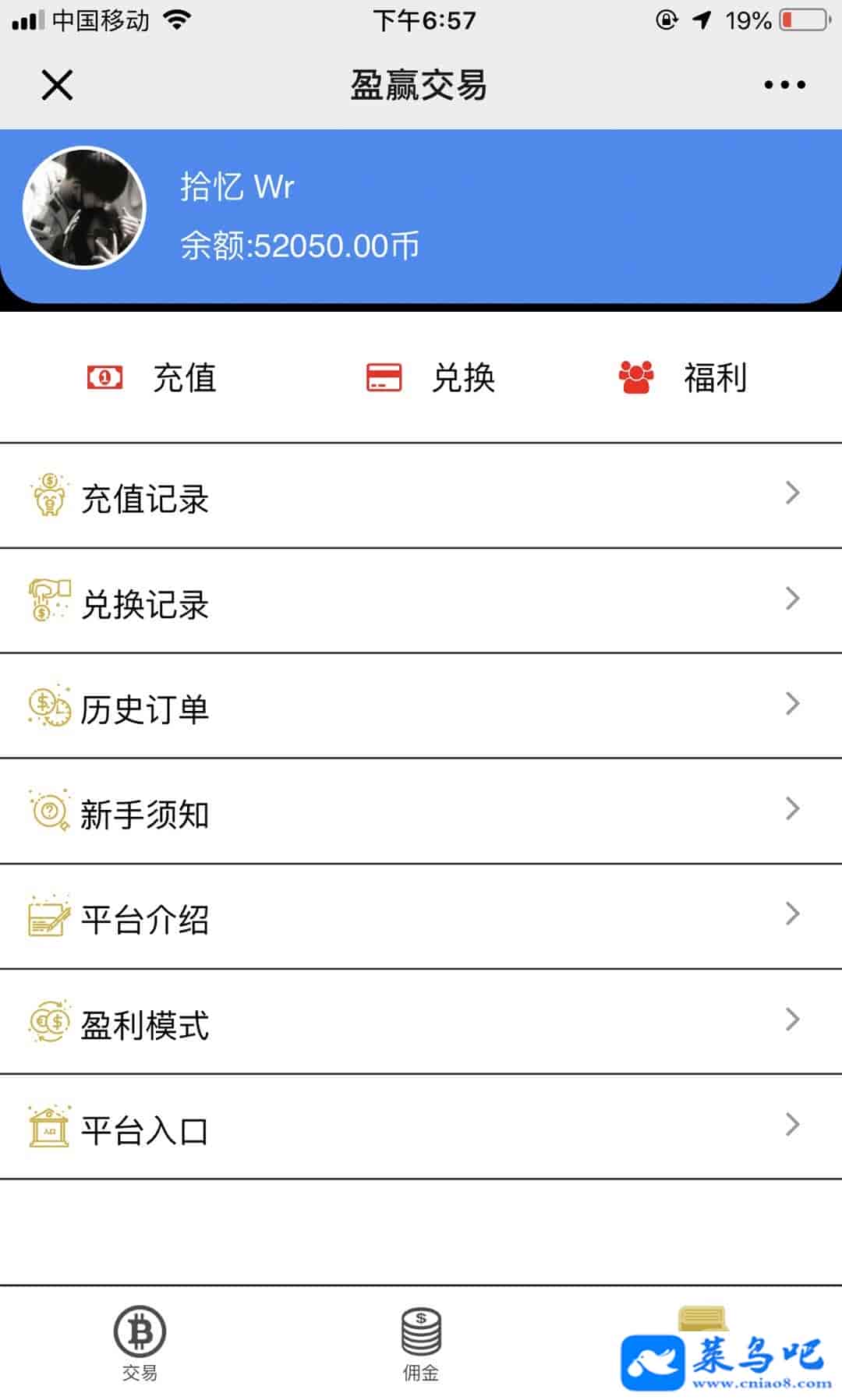The image size is (842, 1400).
Task: Open 充值记录 recharge records
Action: (421, 497)
